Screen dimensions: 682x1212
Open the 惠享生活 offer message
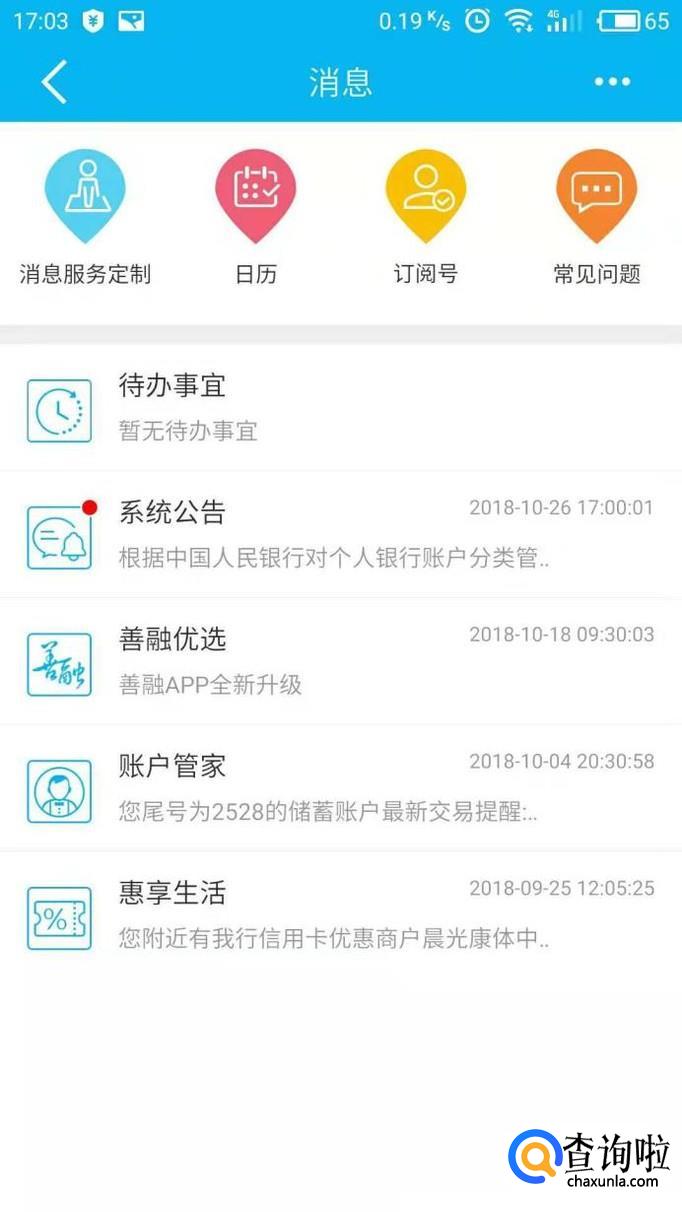340,915
